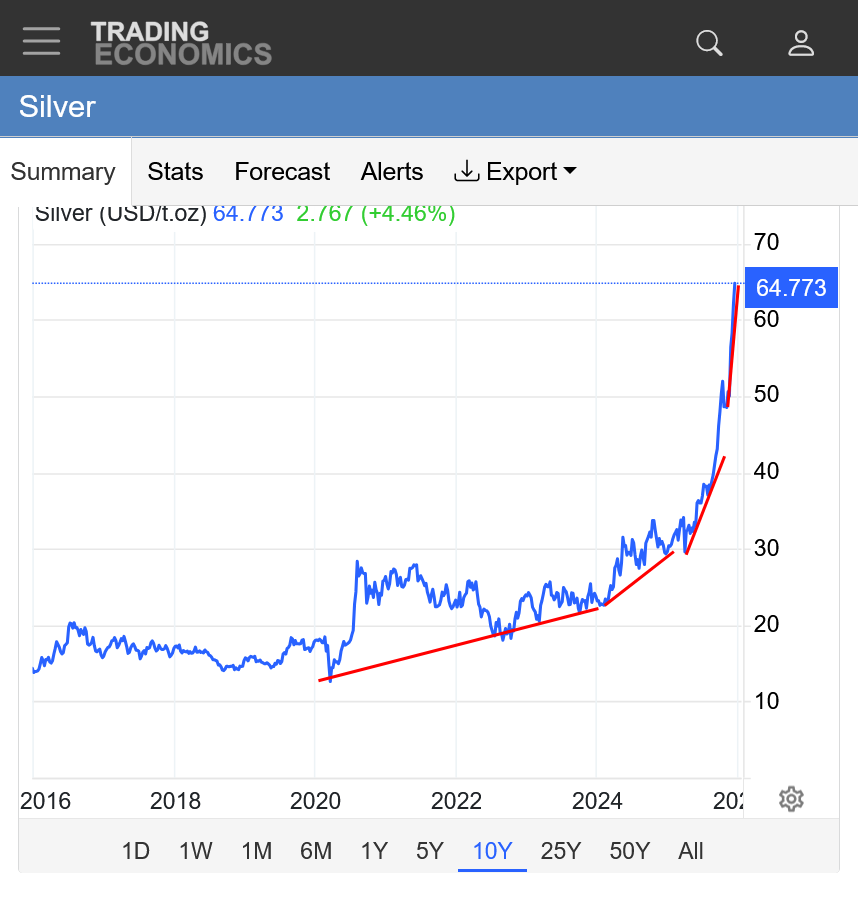The width and height of the screenshot is (858, 901).
Task: Set chart range to 1Y
Action: (x=374, y=851)
